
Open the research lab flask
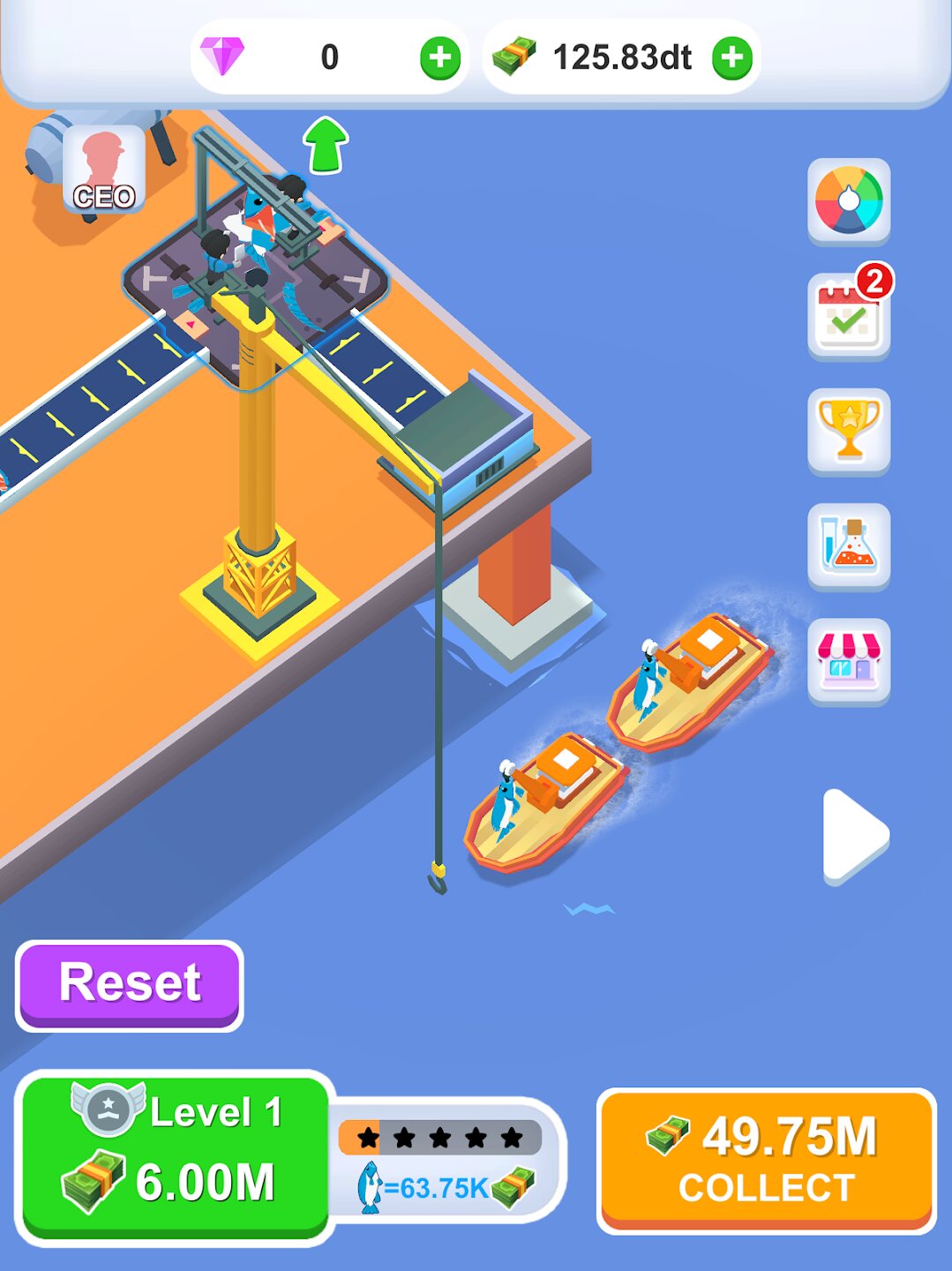848,545
